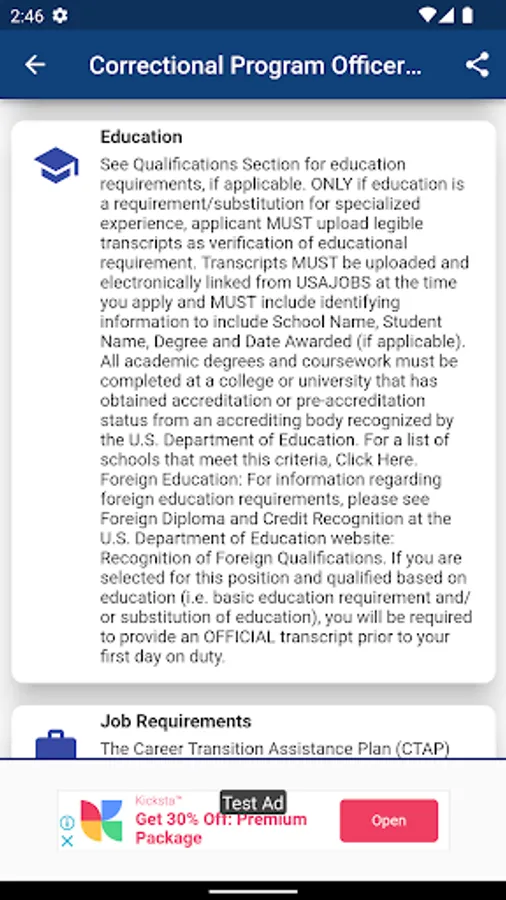
Task: Close the ad with the X icon
Action: coord(67,841)
